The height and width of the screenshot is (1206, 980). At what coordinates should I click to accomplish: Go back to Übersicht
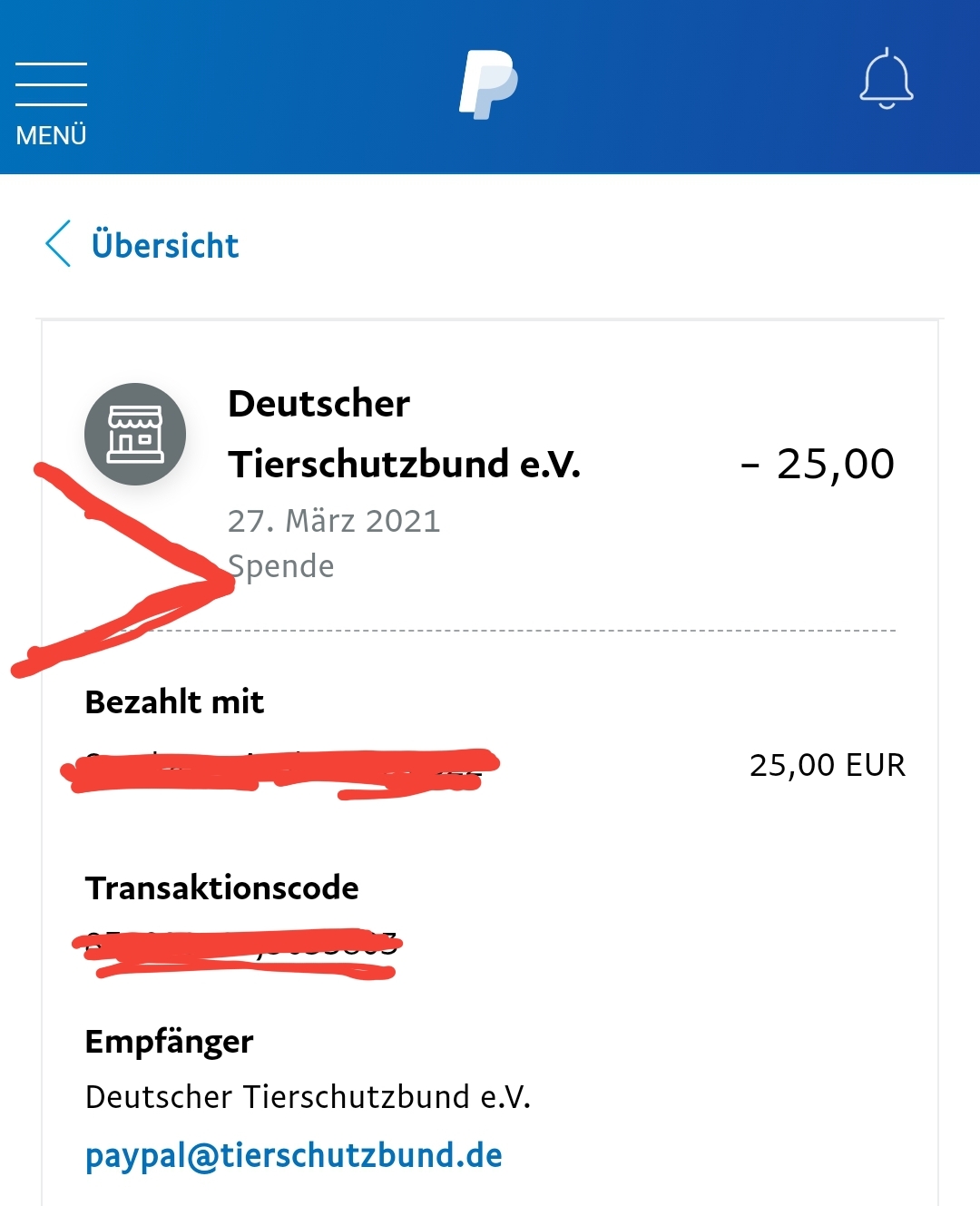143,245
